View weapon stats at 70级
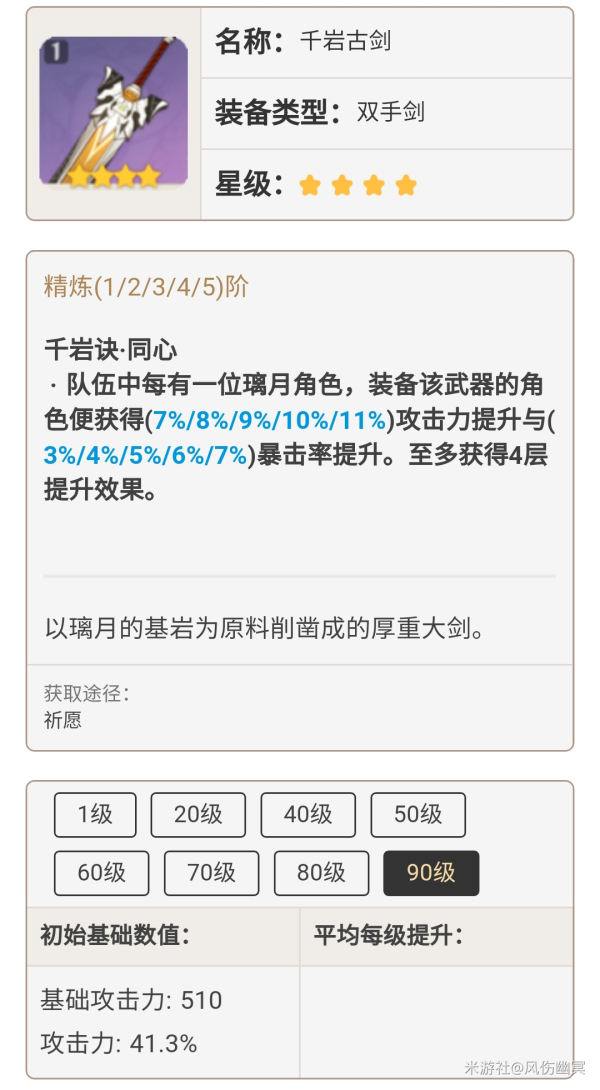The width and height of the screenshot is (600, 1090). pos(211,873)
